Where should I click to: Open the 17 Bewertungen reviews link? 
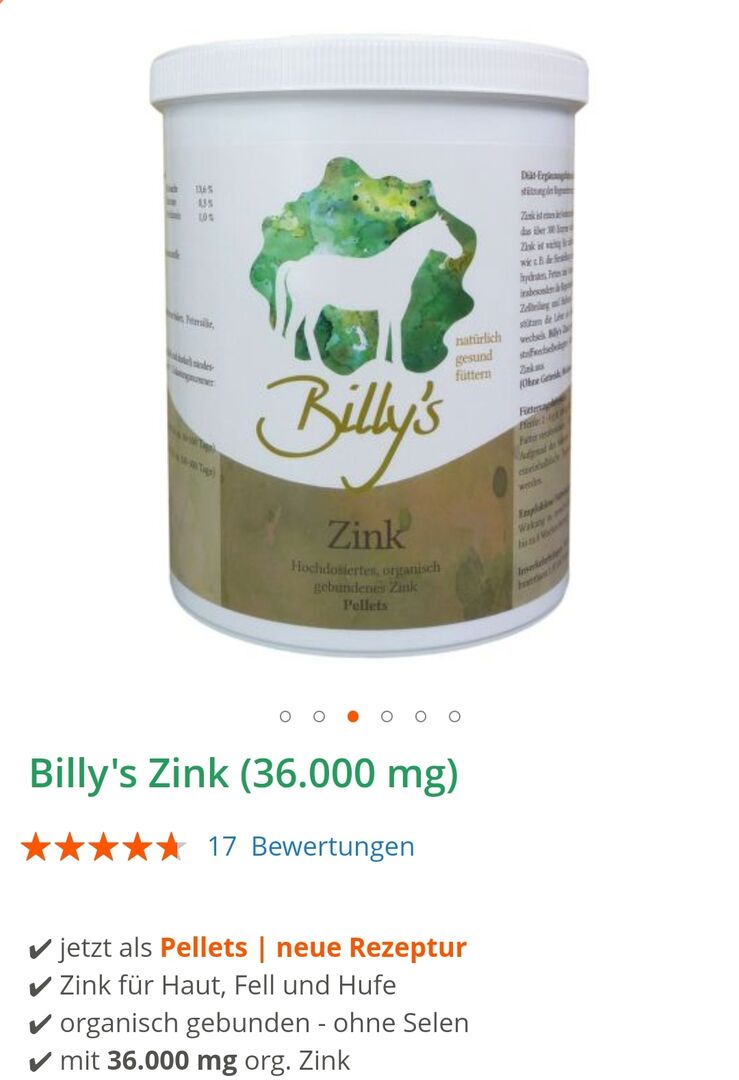tap(310, 846)
